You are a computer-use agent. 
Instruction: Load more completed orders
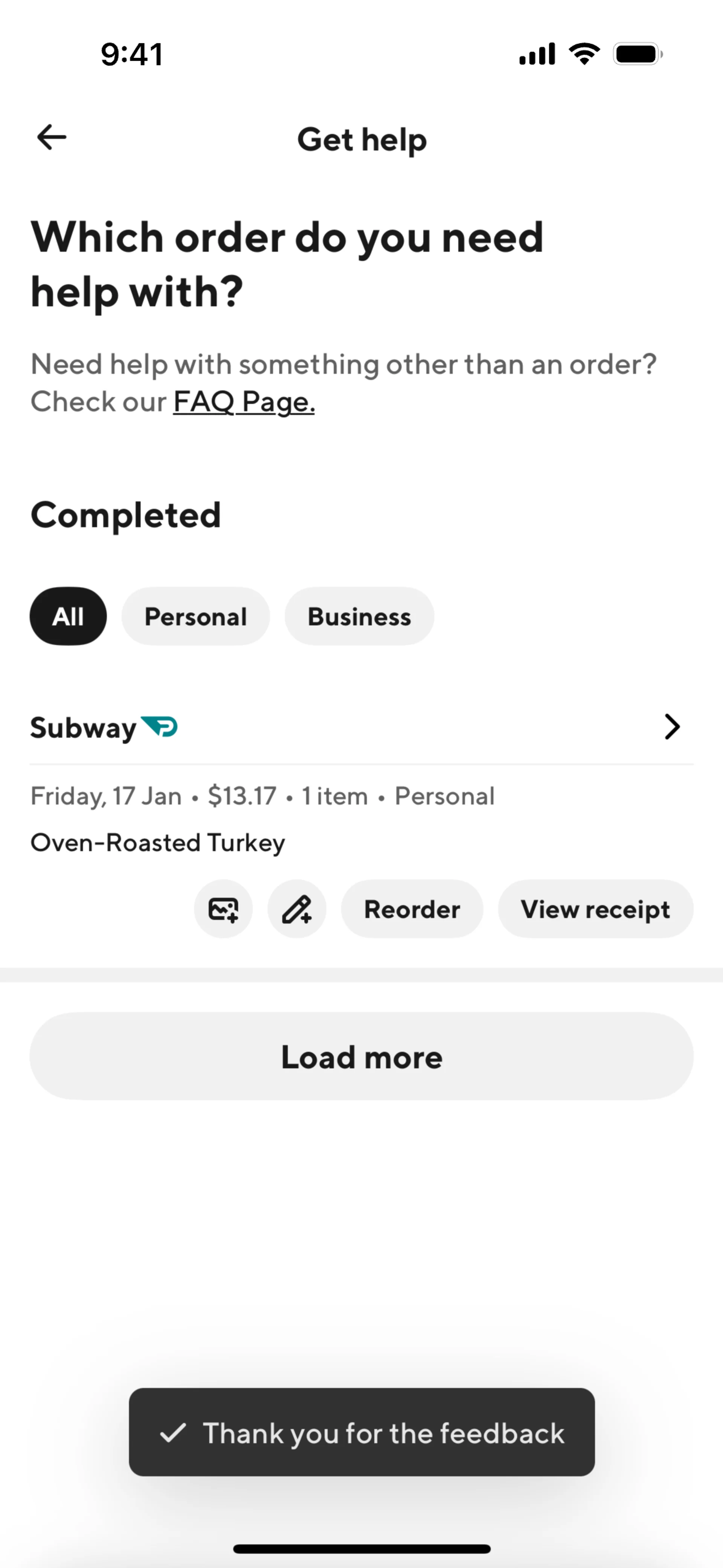tap(361, 1056)
